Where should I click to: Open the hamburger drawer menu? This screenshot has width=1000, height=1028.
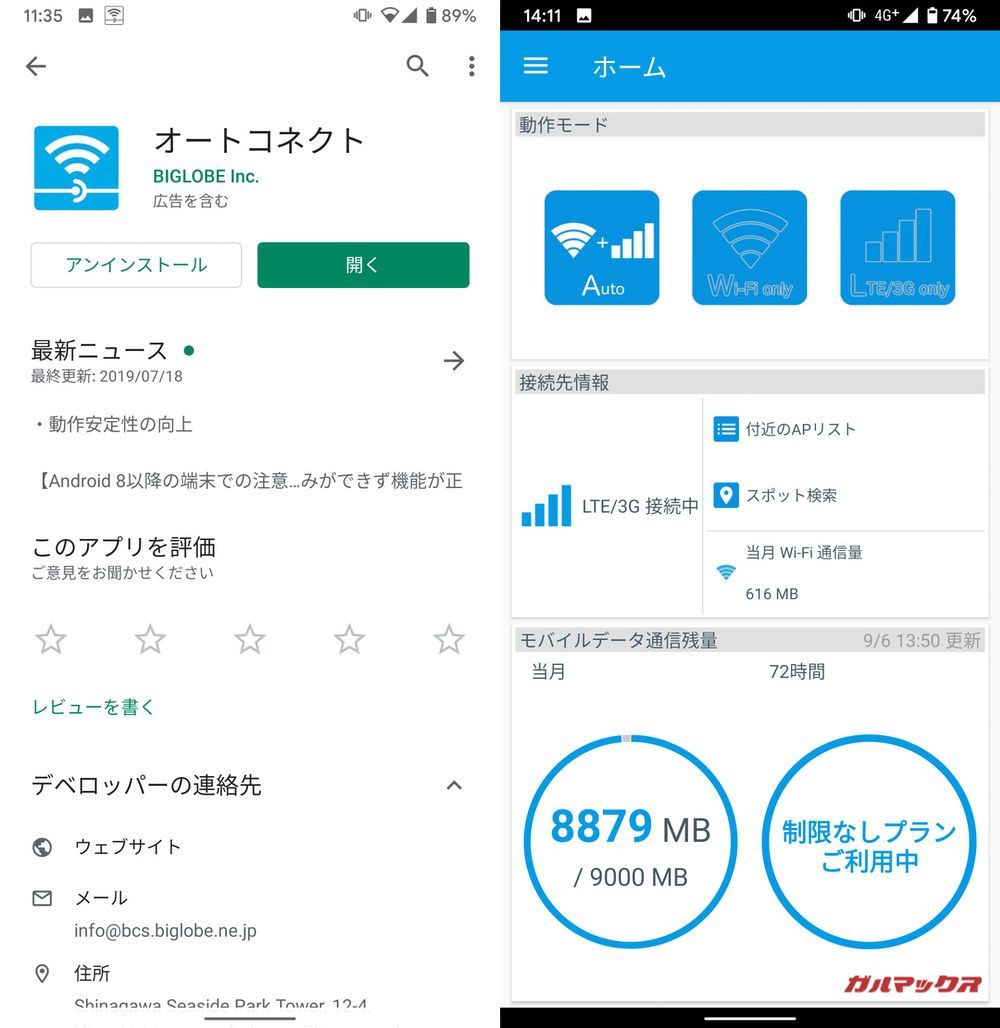(x=536, y=66)
